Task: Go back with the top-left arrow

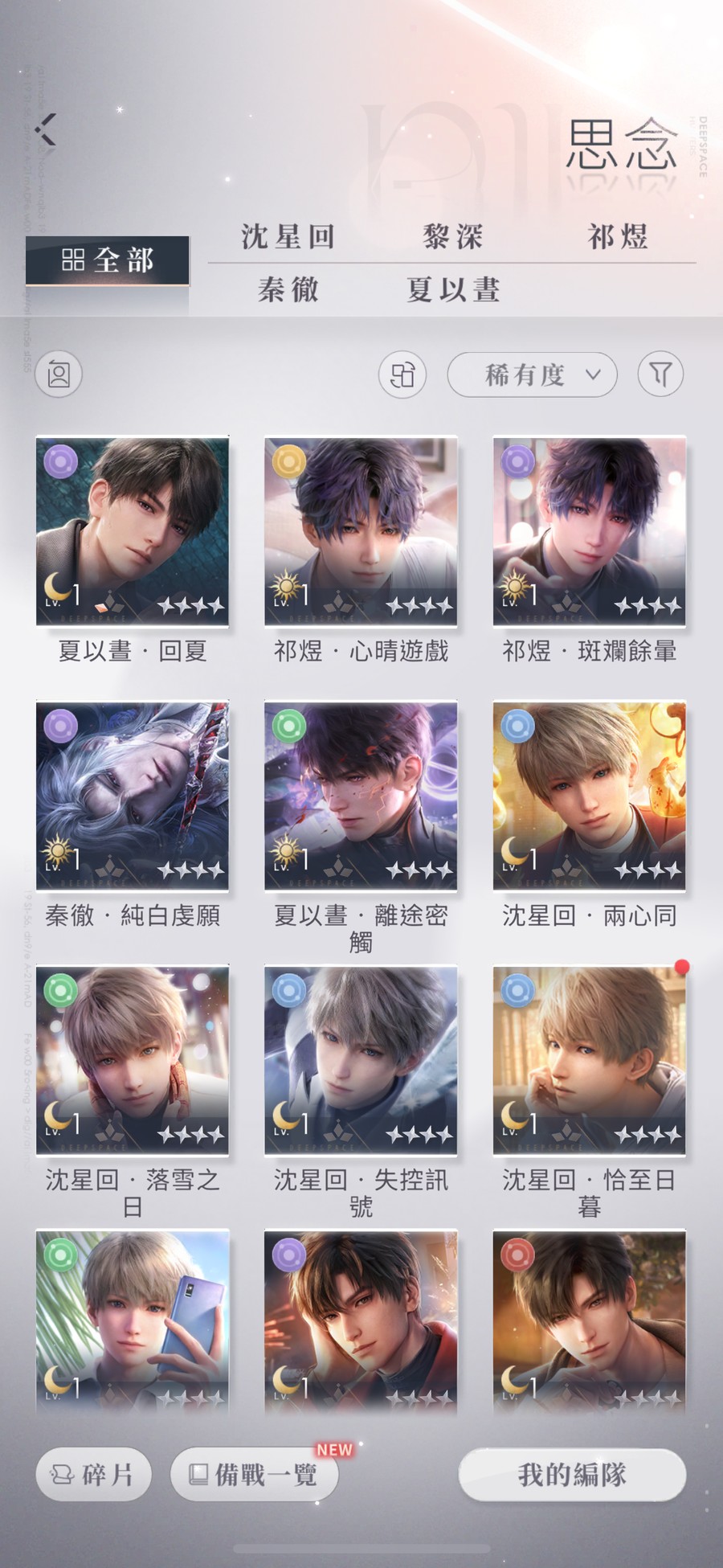Action: coord(47,129)
